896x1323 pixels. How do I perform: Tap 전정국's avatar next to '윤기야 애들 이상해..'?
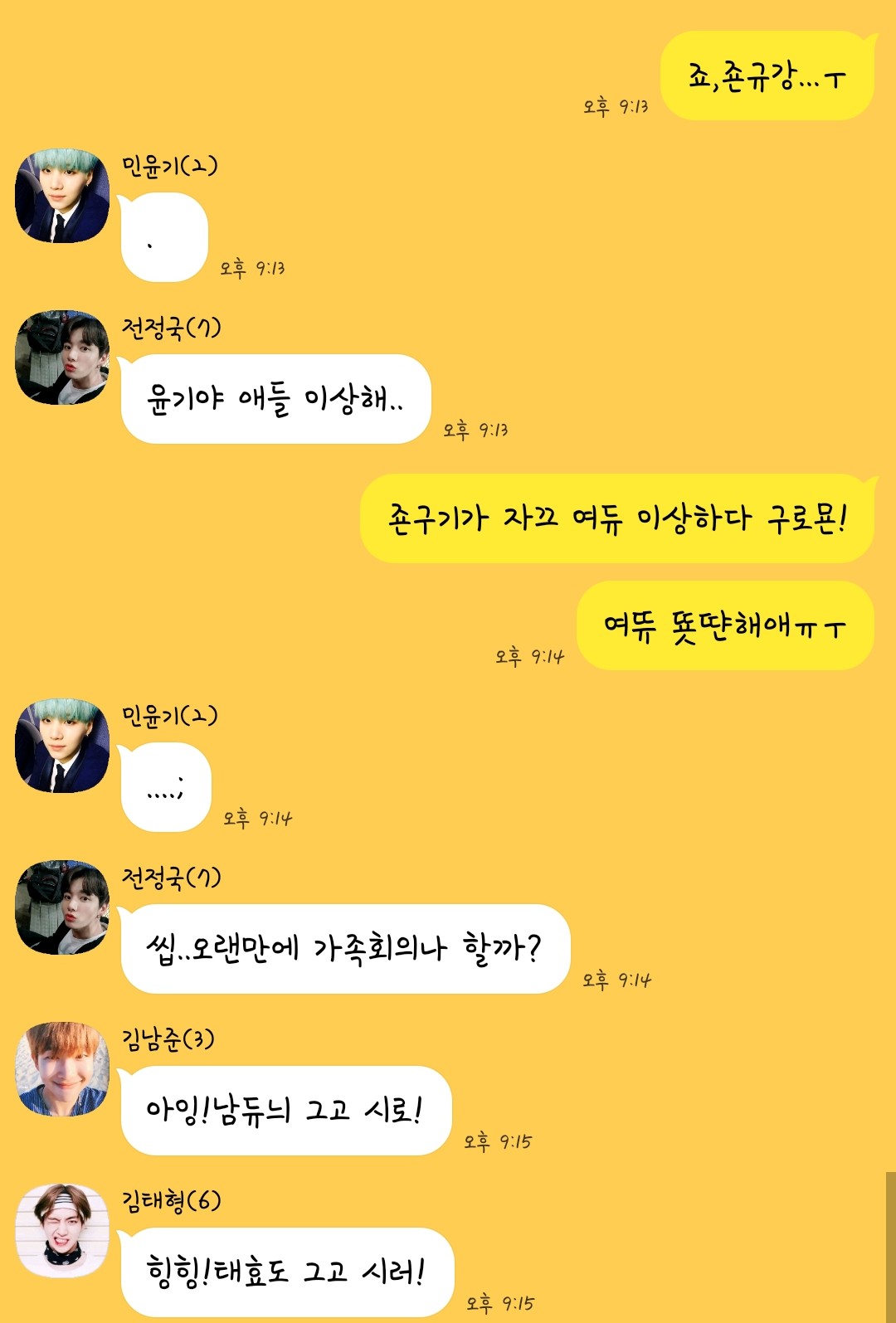point(62,358)
